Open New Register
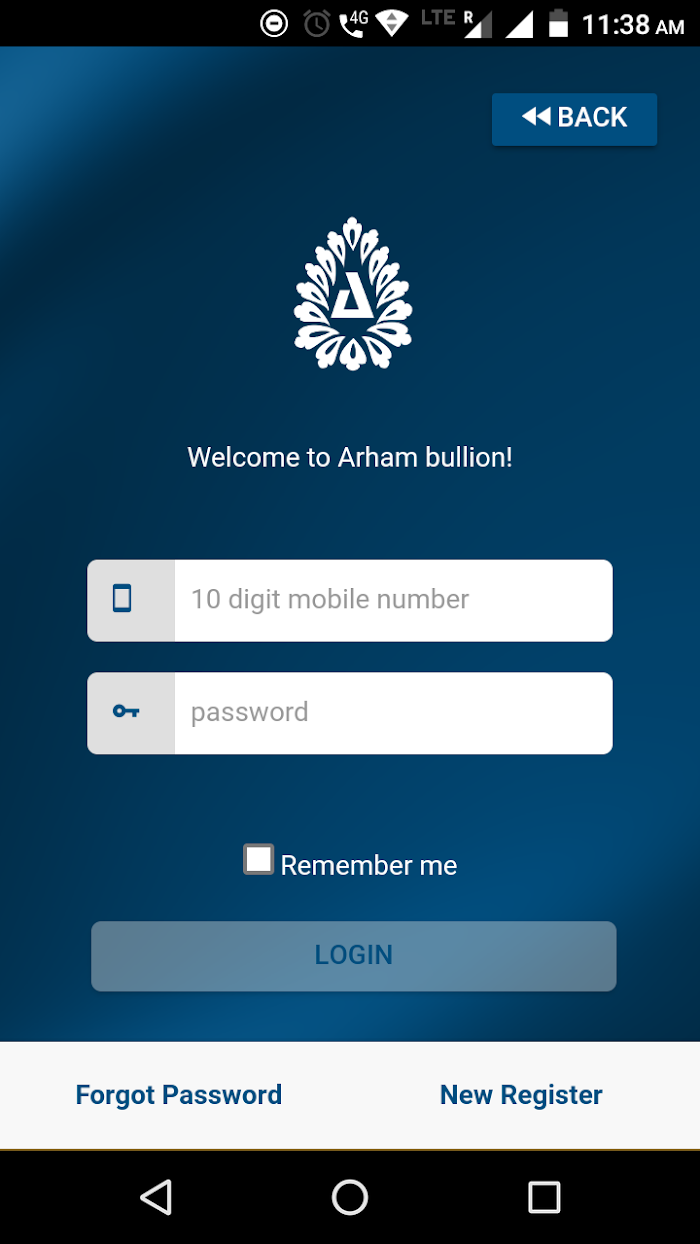The height and width of the screenshot is (1244, 700). tap(521, 1095)
